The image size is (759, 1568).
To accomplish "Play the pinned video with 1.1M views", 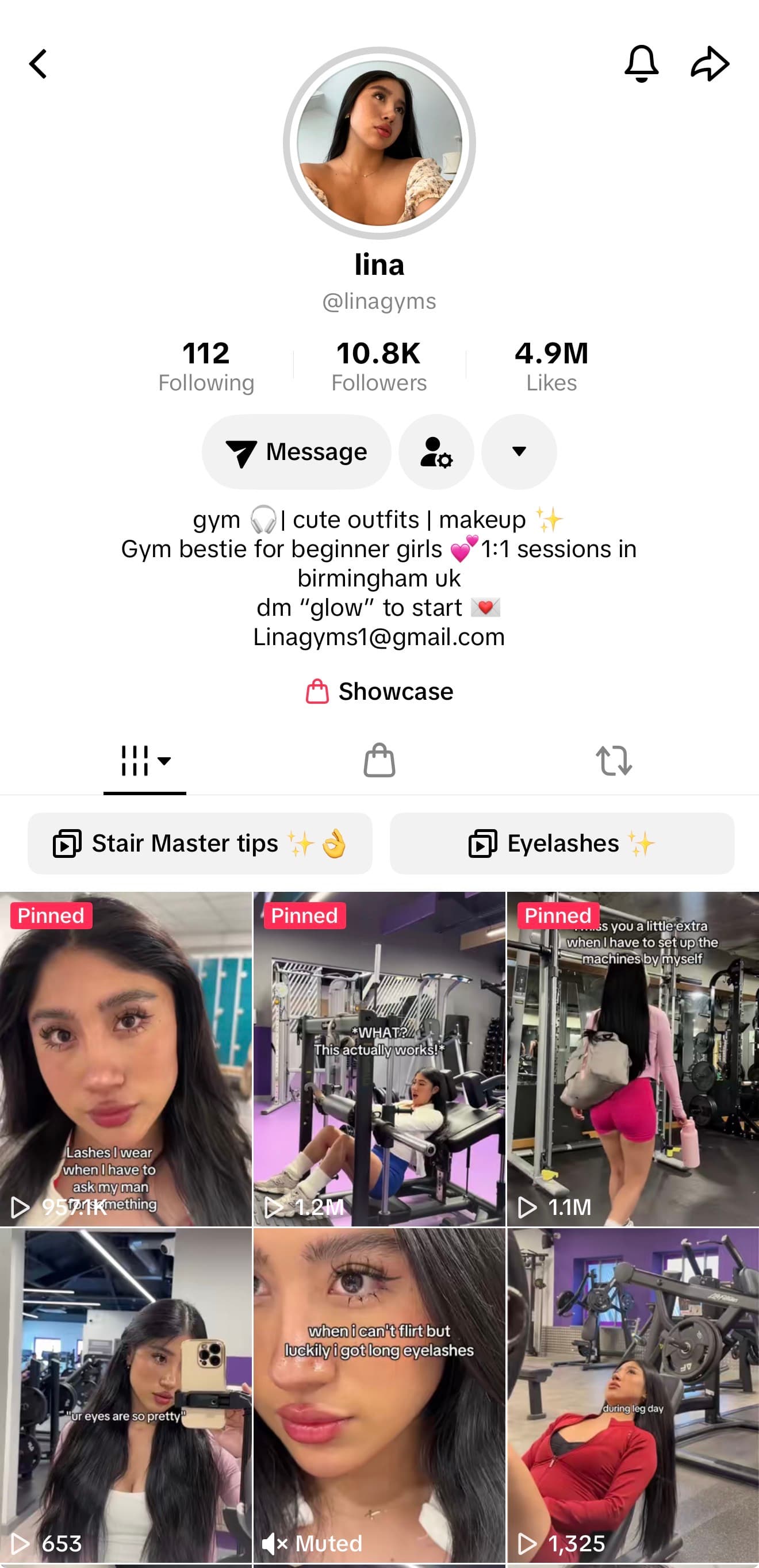I will click(633, 1059).
